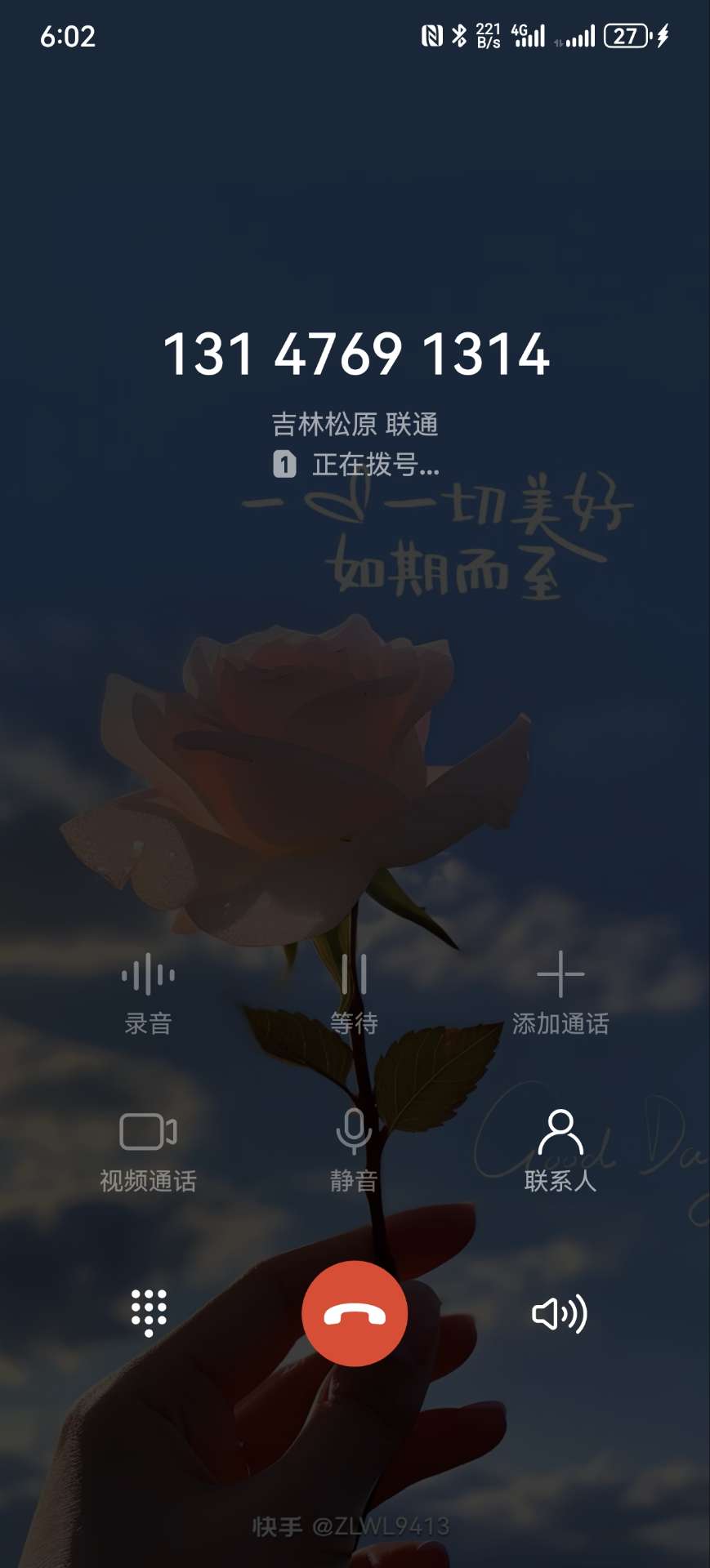Add another call (添加通话)

(560, 993)
